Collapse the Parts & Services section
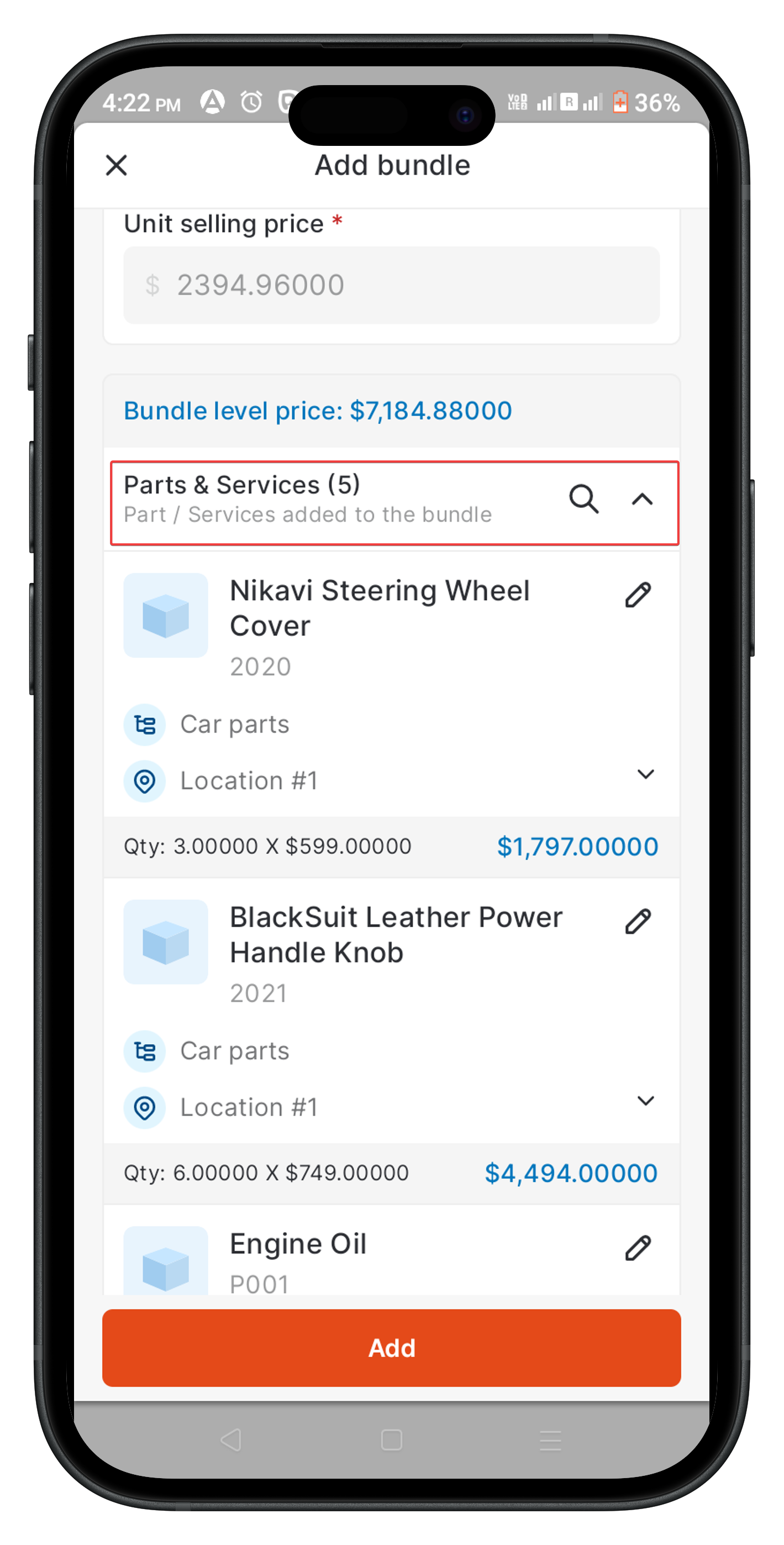Image resolution: width=784 pixels, height=1545 pixels. tap(642, 499)
